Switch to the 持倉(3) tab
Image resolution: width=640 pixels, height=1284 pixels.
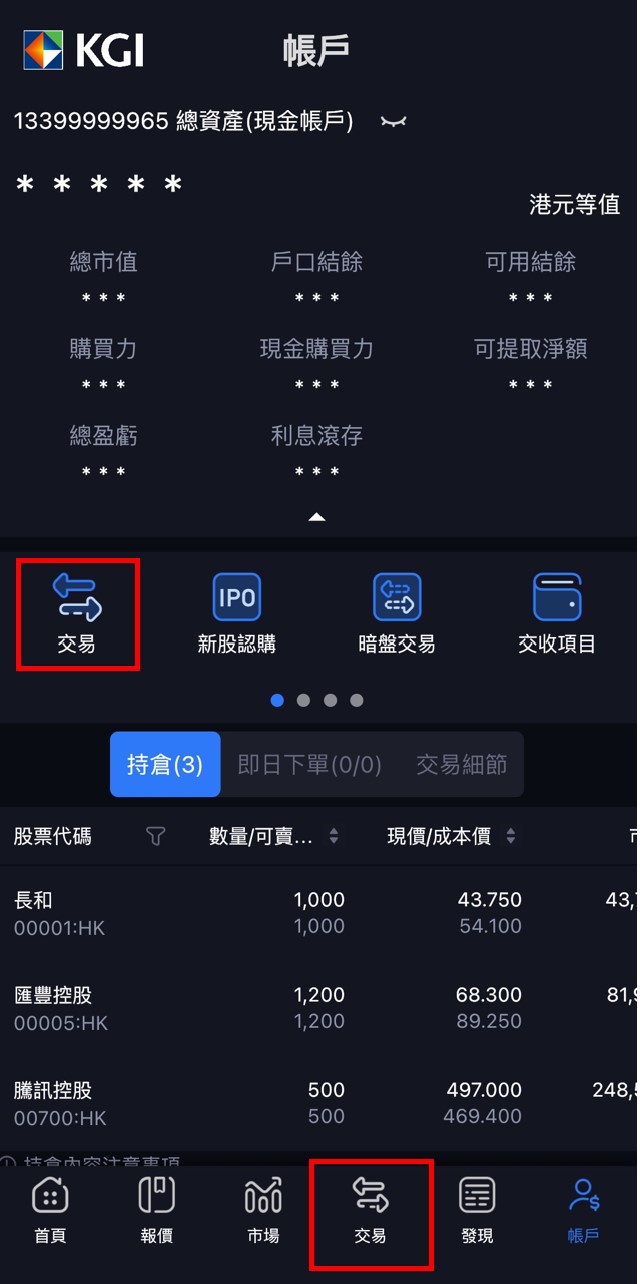165,765
